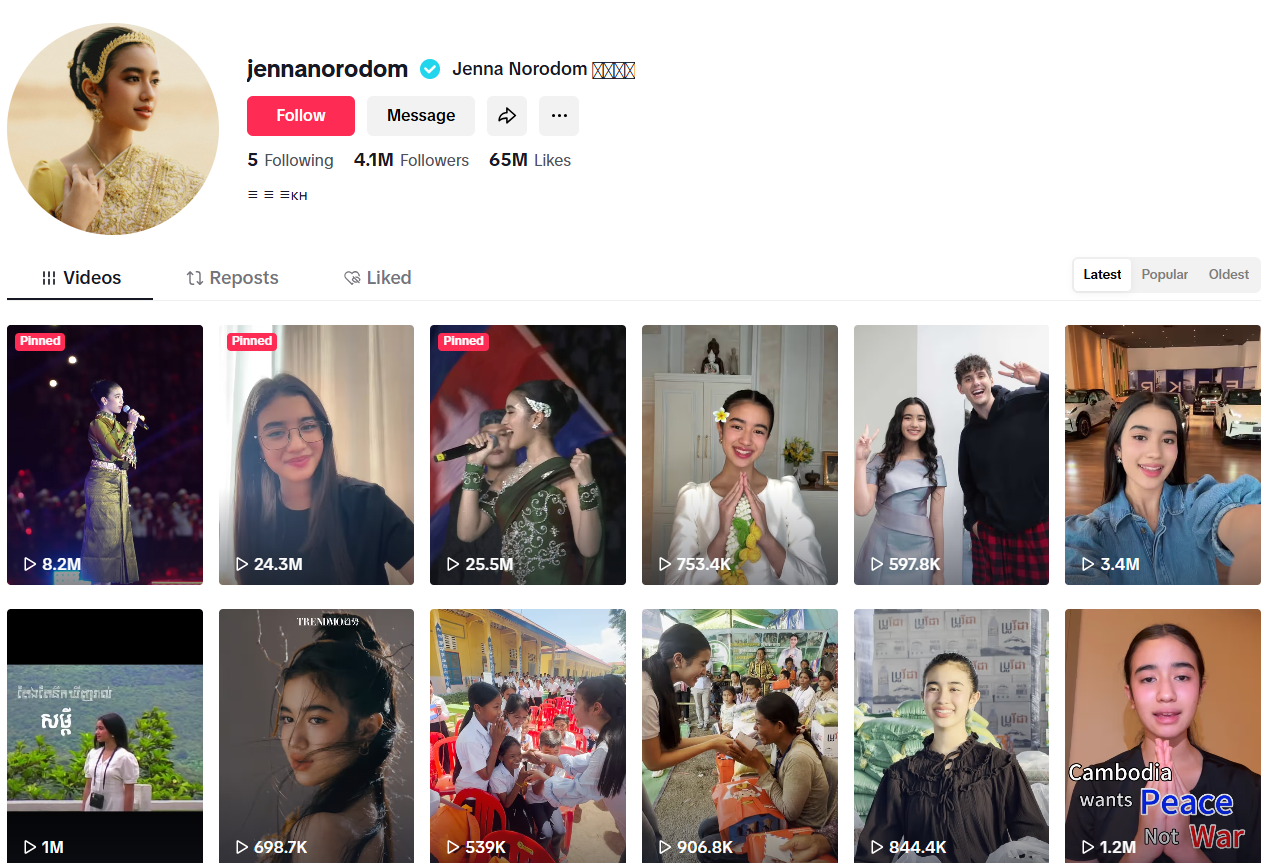Open the video with 597.8K views
This screenshot has width=1263, height=863.
tap(951, 455)
